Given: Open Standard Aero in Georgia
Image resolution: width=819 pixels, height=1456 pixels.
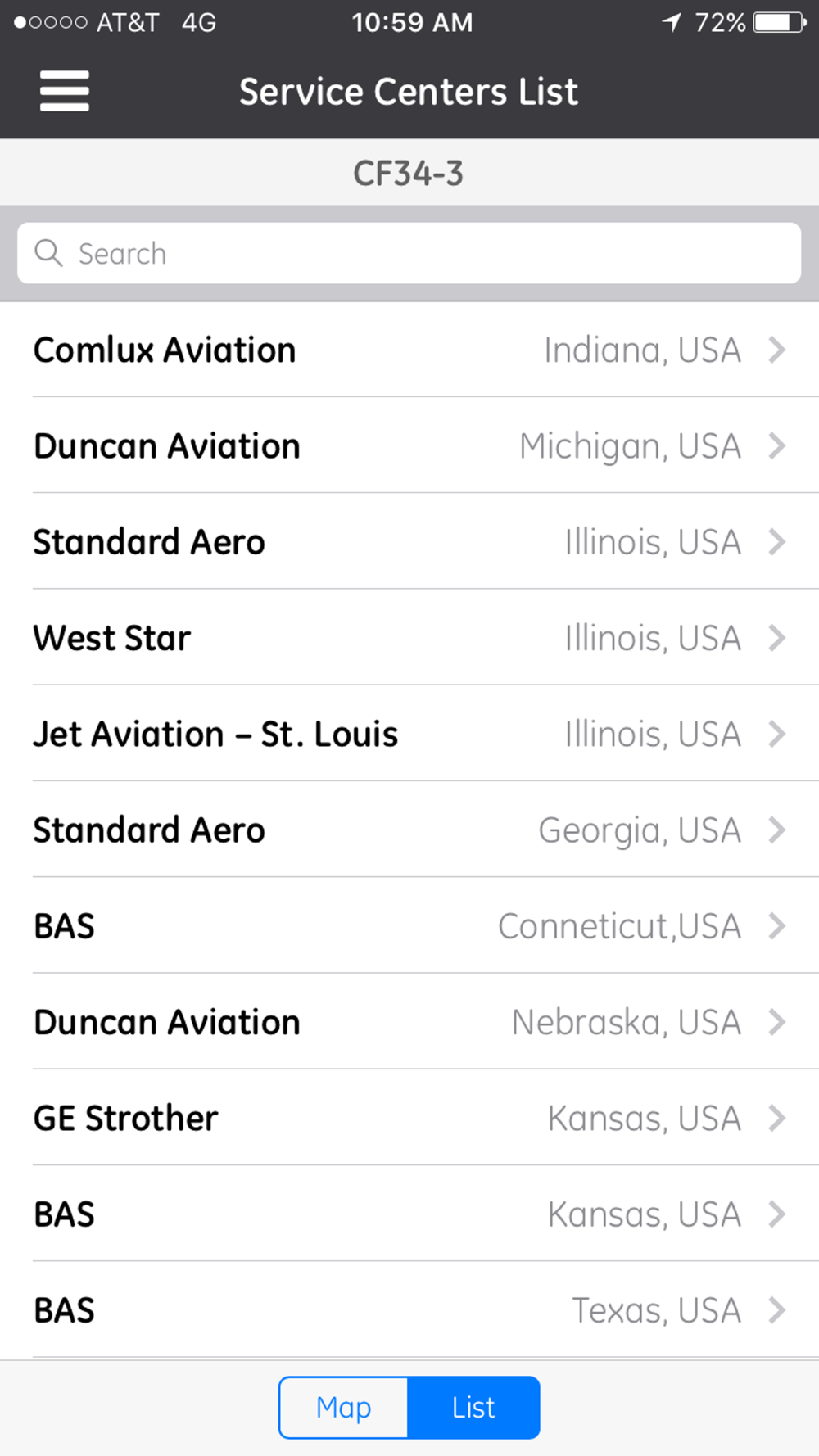Looking at the screenshot, I should [x=409, y=830].
